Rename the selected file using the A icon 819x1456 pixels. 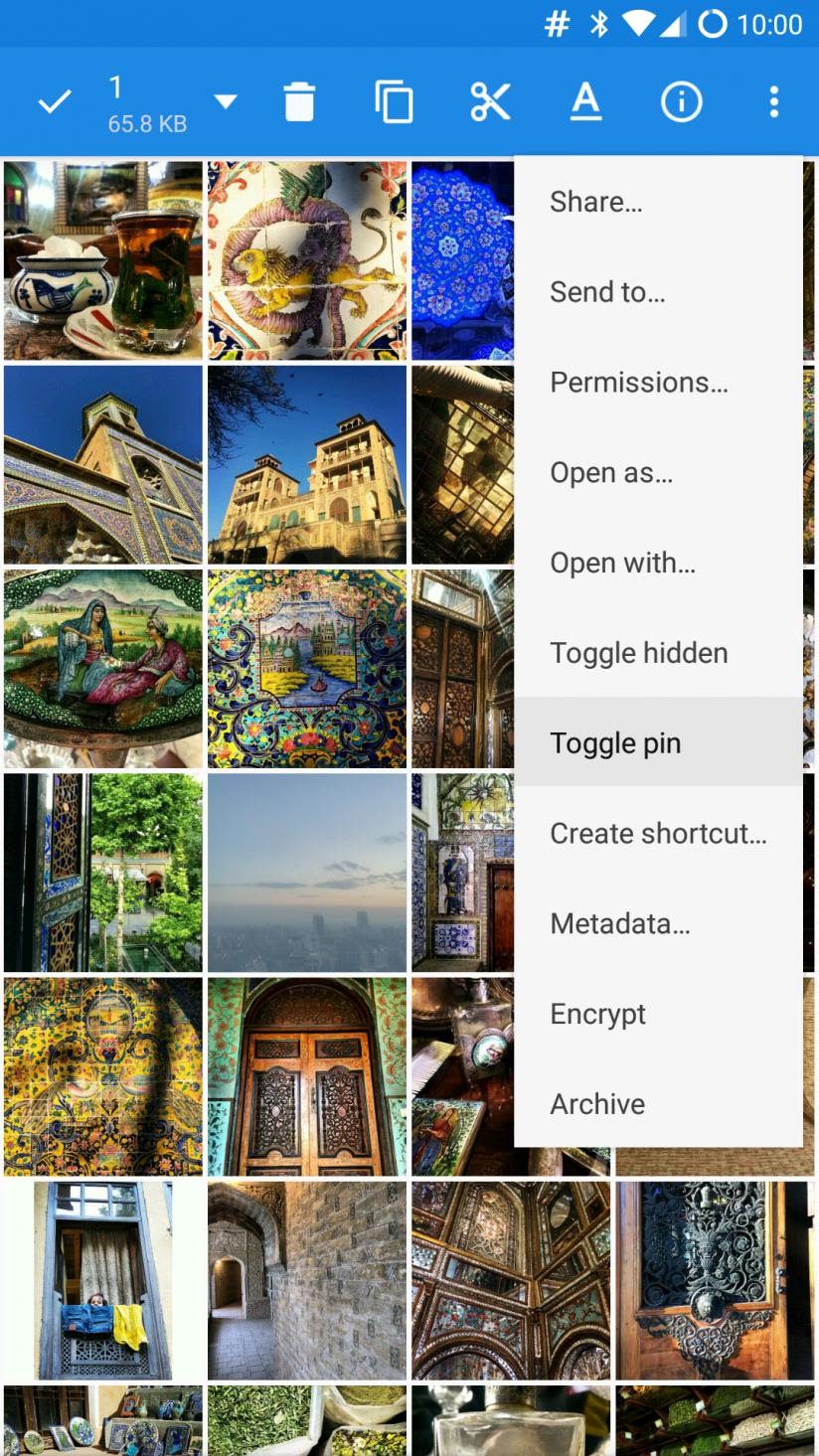point(586,101)
